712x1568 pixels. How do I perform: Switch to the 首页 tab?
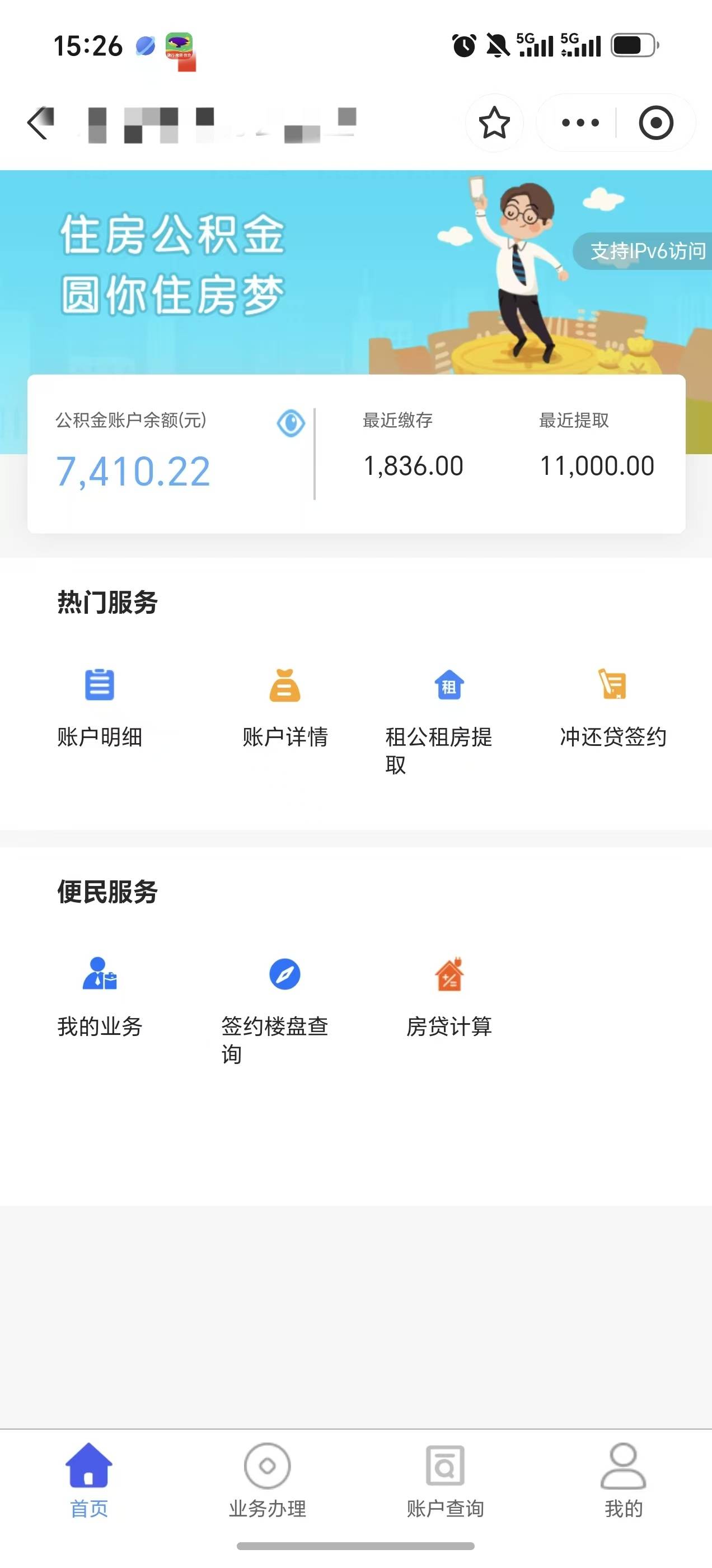click(x=89, y=1481)
